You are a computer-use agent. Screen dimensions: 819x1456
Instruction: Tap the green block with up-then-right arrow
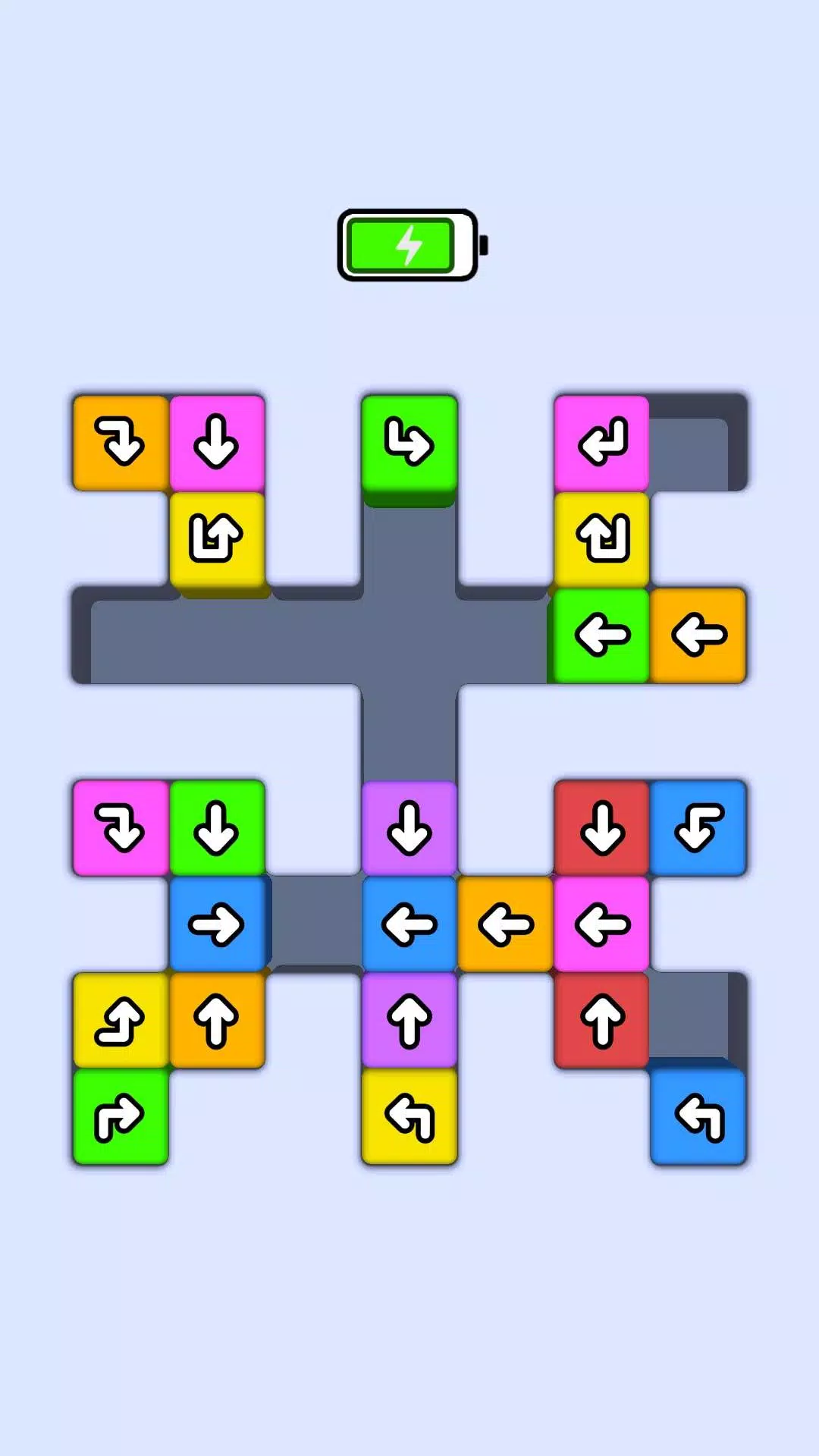tap(121, 1116)
